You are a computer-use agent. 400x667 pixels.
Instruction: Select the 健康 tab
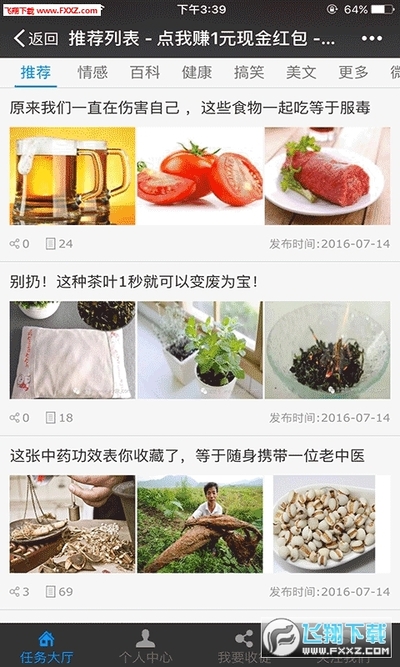coord(197,72)
